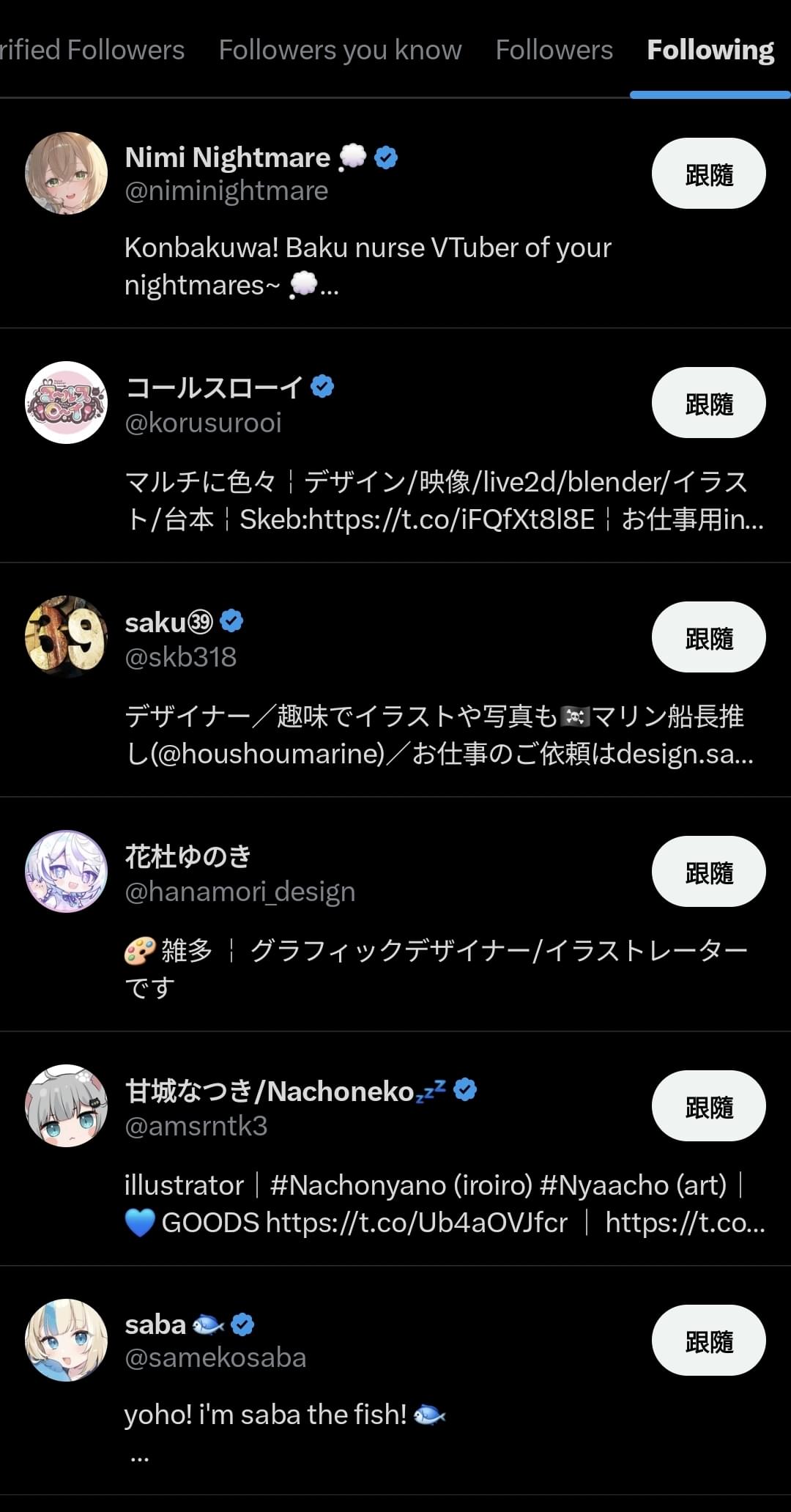This screenshot has height=1512, width=791.
Task: Follow Nimi Nightmare
Action: (709, 174)
